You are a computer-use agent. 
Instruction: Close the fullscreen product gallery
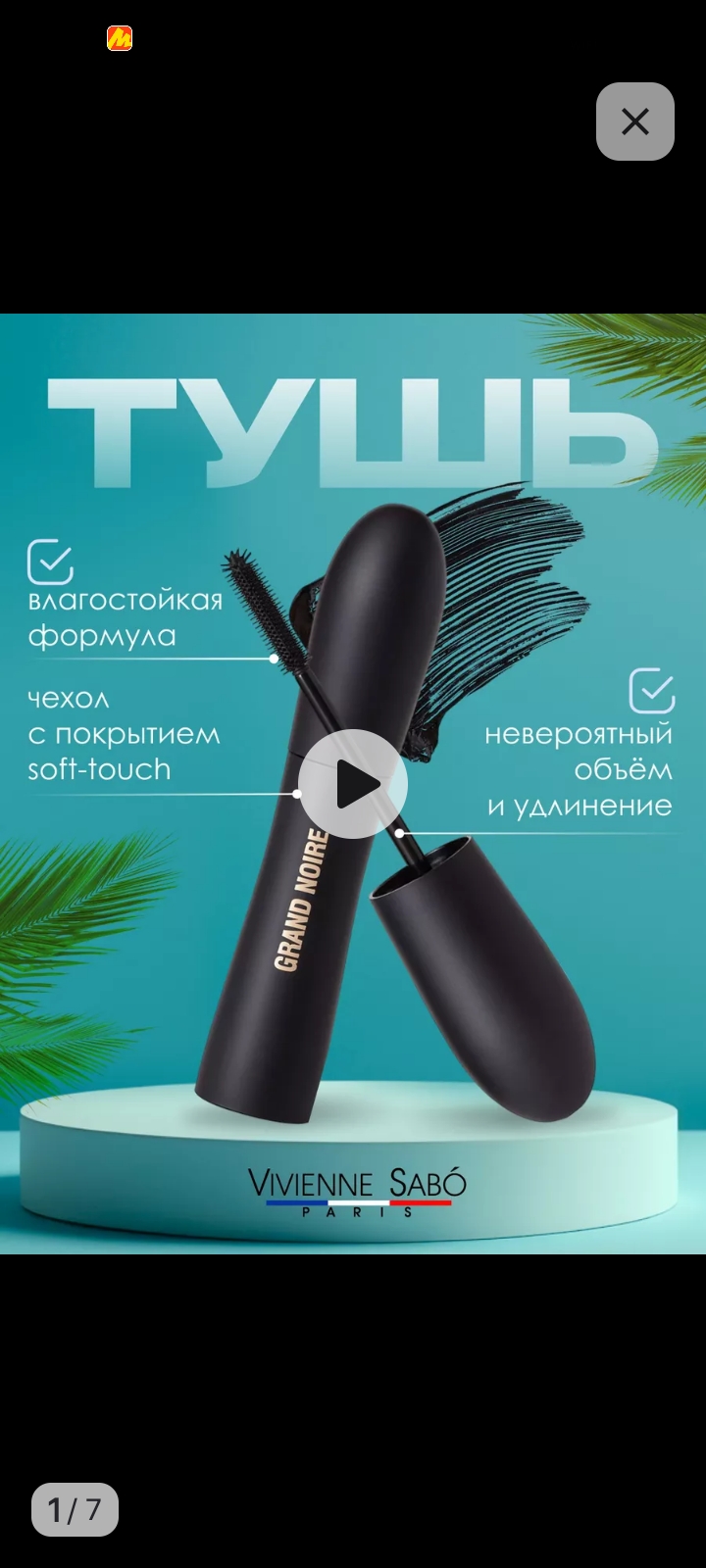634,122
